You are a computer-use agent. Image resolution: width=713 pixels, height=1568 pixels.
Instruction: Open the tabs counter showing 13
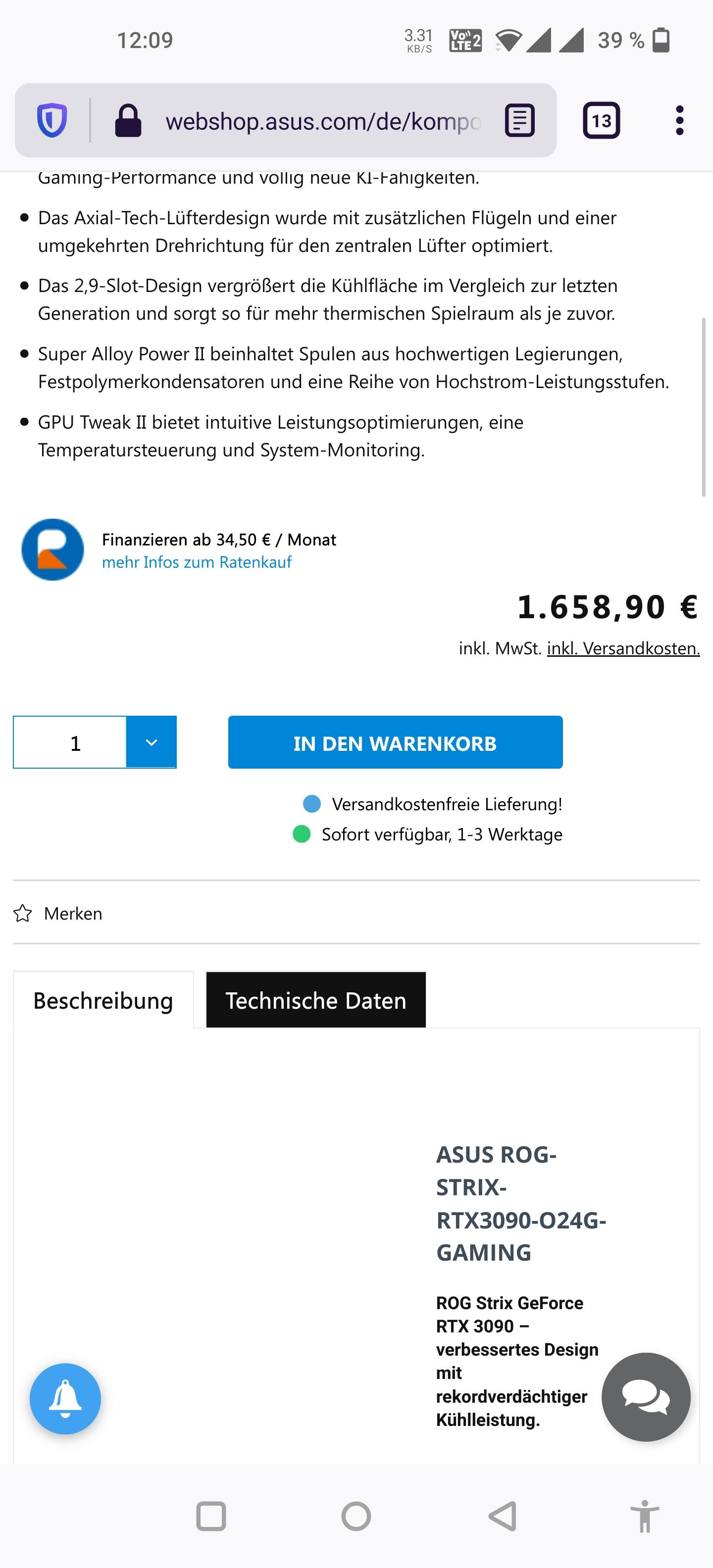(x=601, y=121)
